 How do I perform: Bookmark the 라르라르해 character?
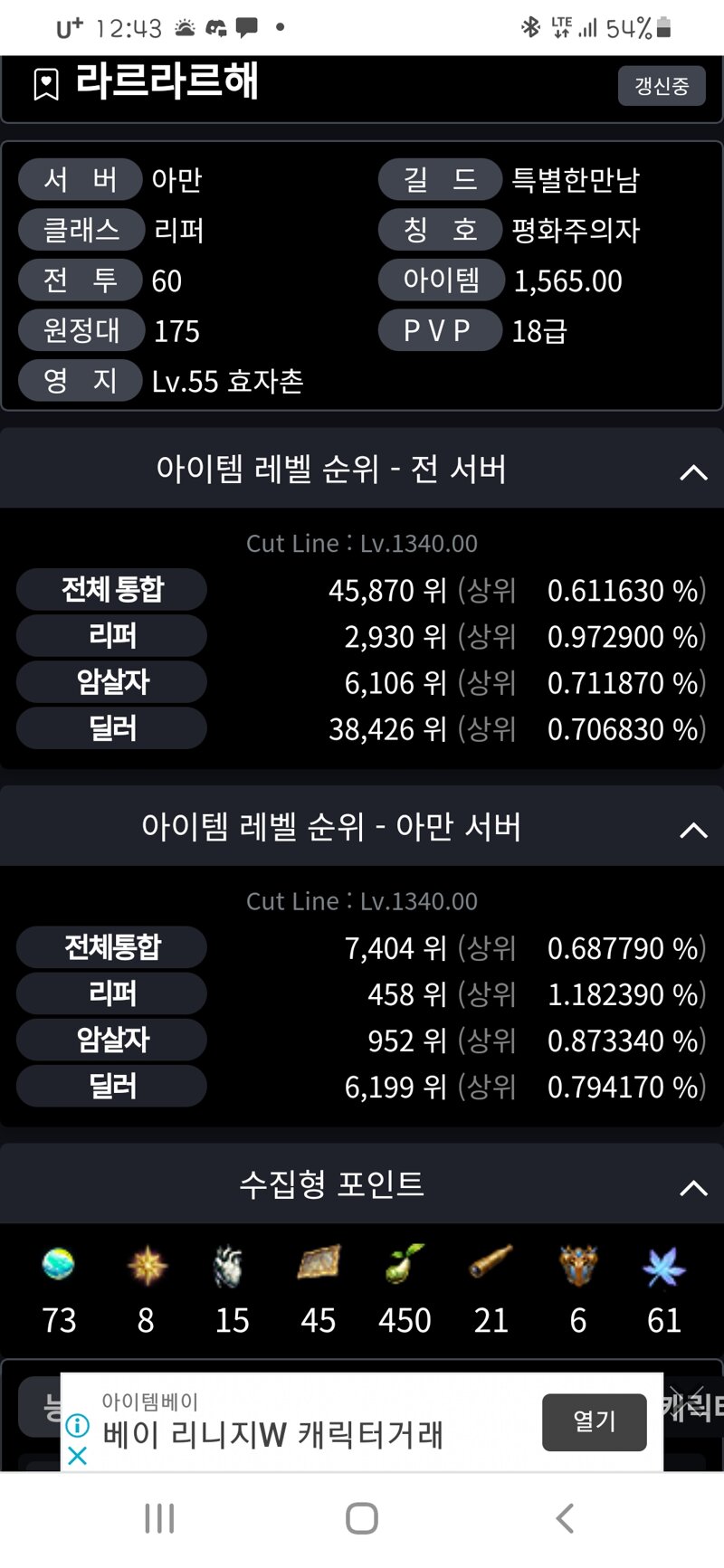click(x=46, y=85)
